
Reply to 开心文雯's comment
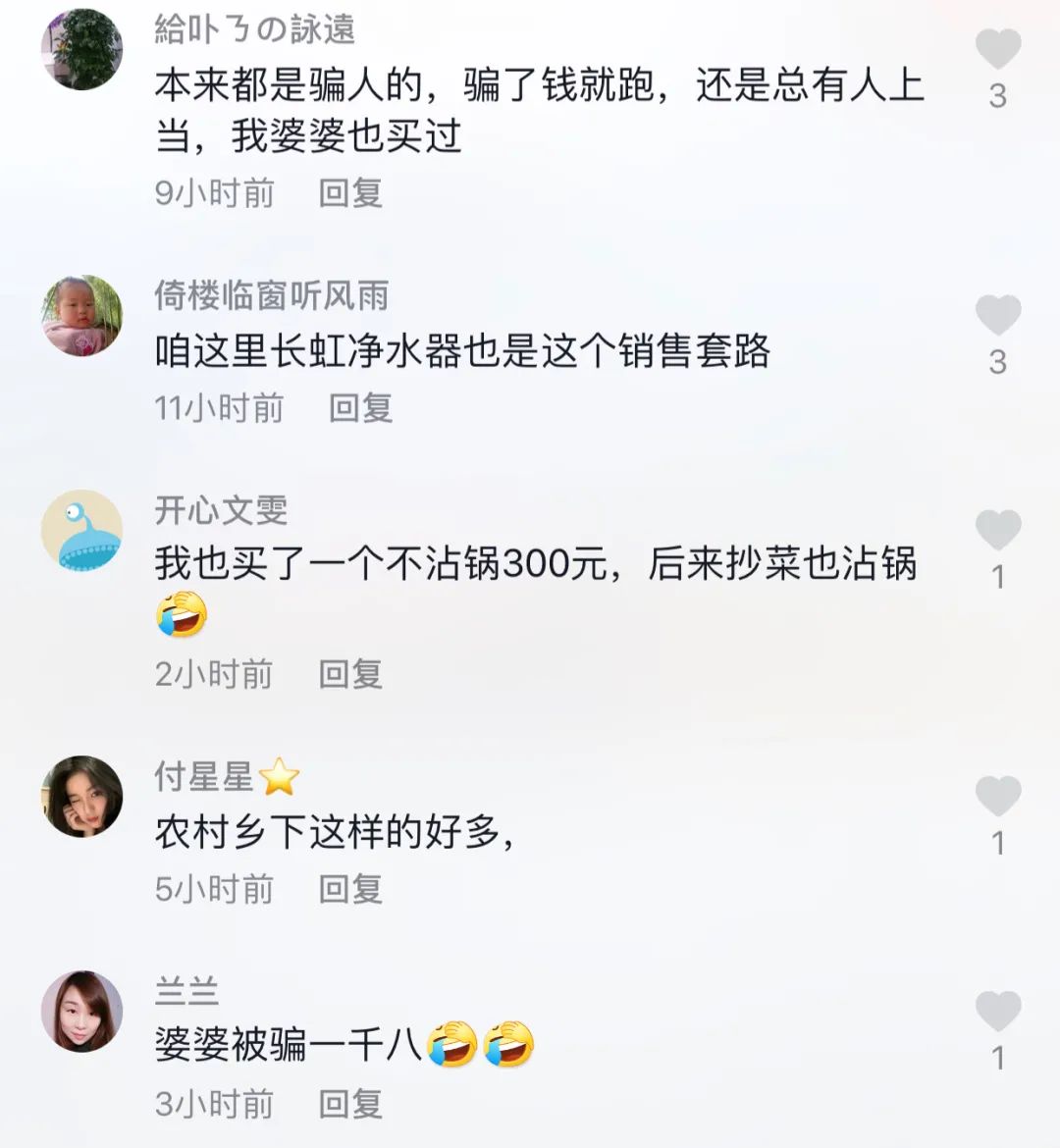point(349,674)
